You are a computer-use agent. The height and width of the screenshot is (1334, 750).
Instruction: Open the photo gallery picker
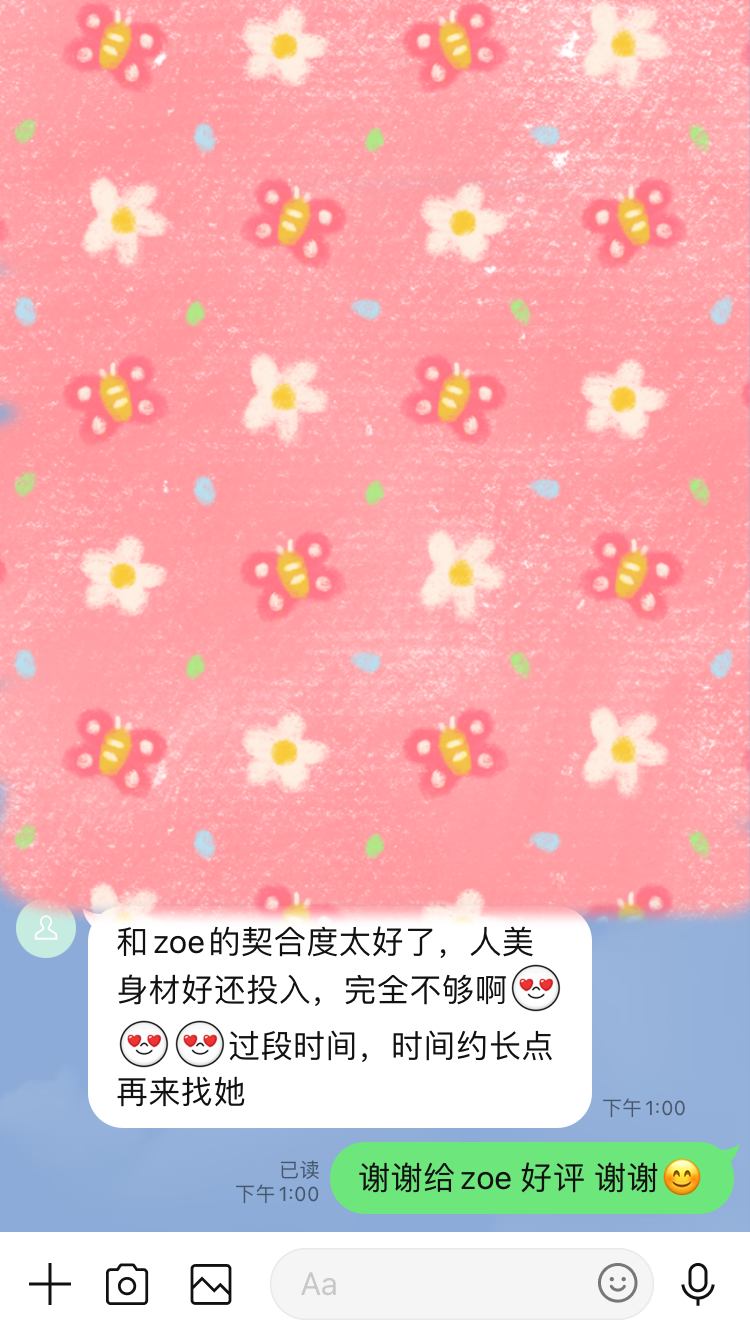coord(211,1284)
